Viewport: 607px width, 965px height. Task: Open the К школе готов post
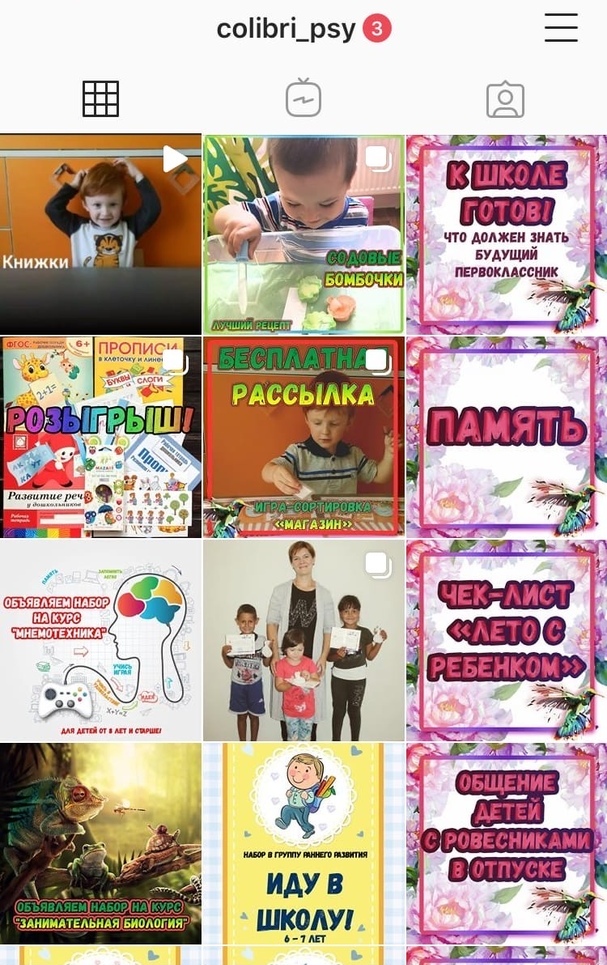tap(506, 234)
